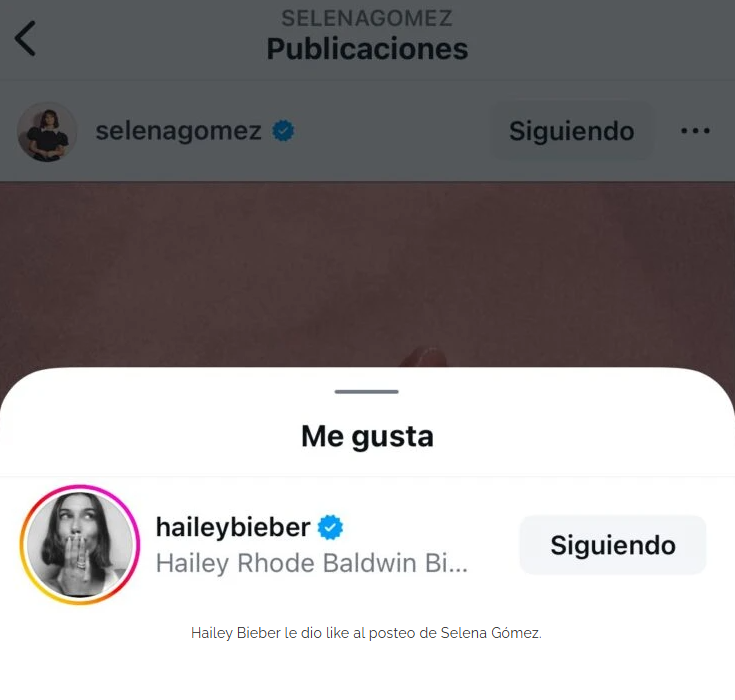Image resolution: width=735 pixels, height=700 pixels.
Task: Tap Siguiendo next to haileybieber
Action: tap(612, 545)
